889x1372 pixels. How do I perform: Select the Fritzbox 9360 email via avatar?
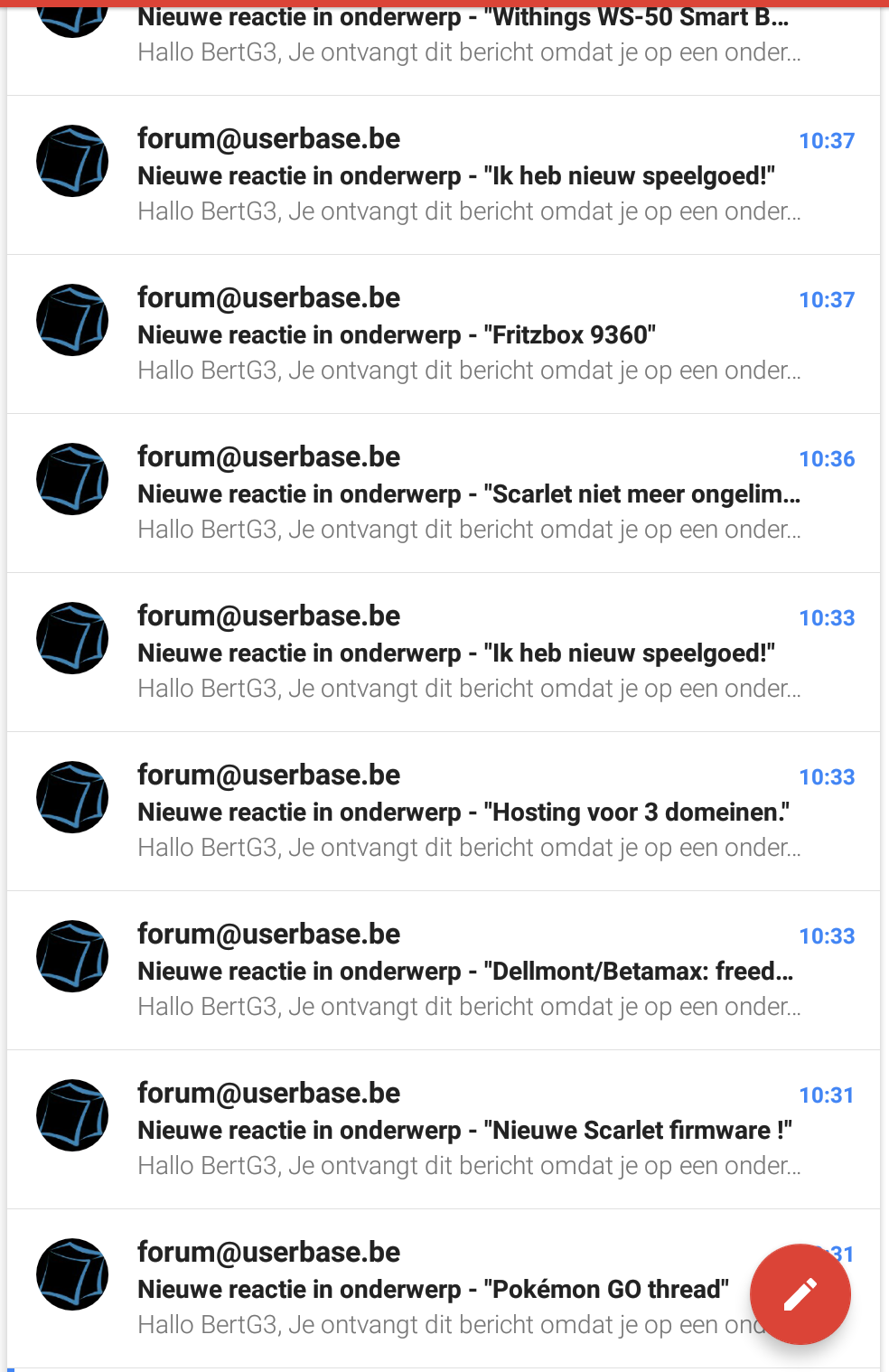(72, 320)
